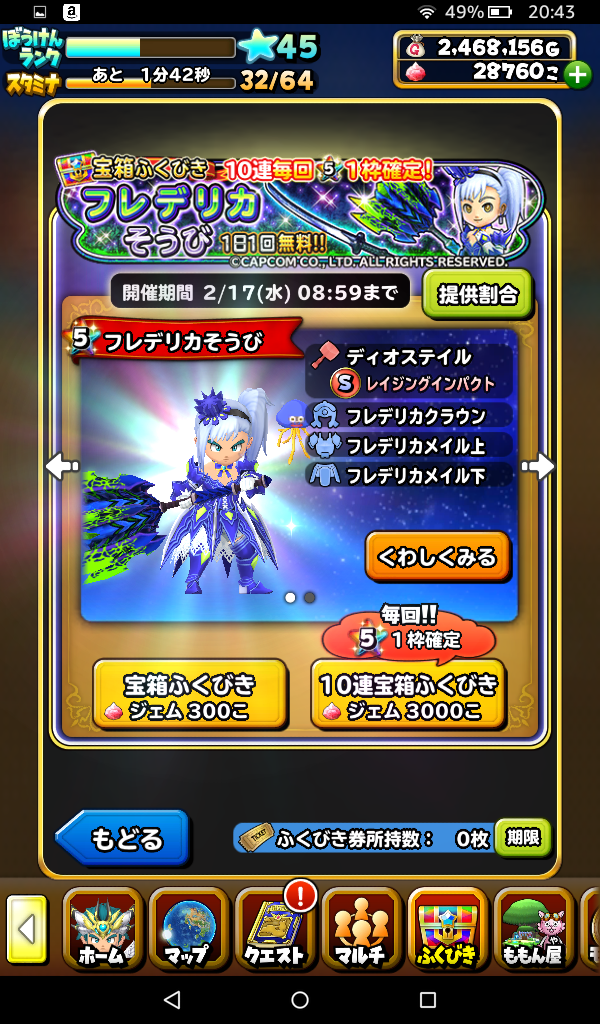Switch to the マップ tab

pyautogui.click(x=189, y=929)
